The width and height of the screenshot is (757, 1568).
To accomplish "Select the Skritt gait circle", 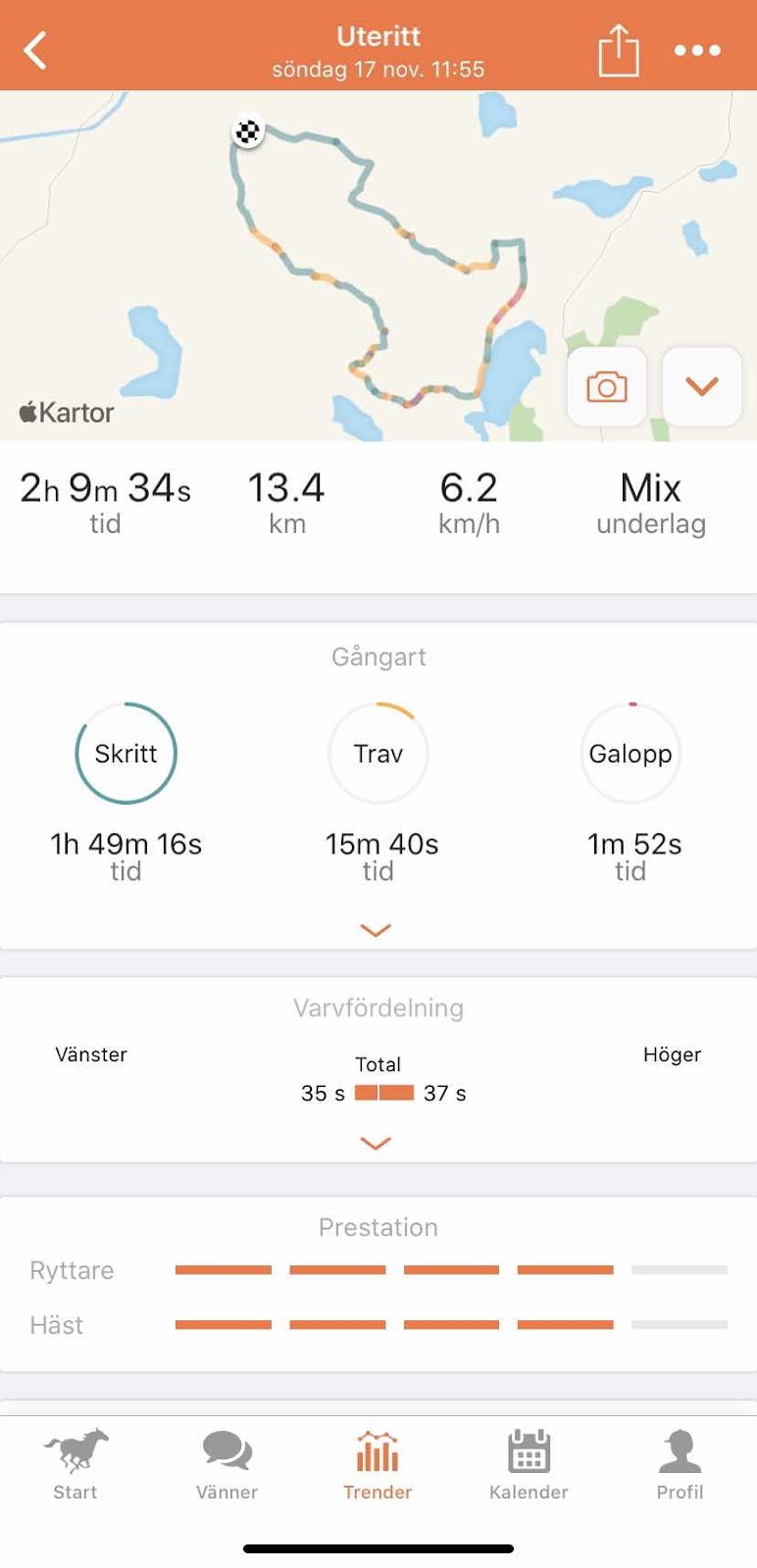I will (126, 754).
